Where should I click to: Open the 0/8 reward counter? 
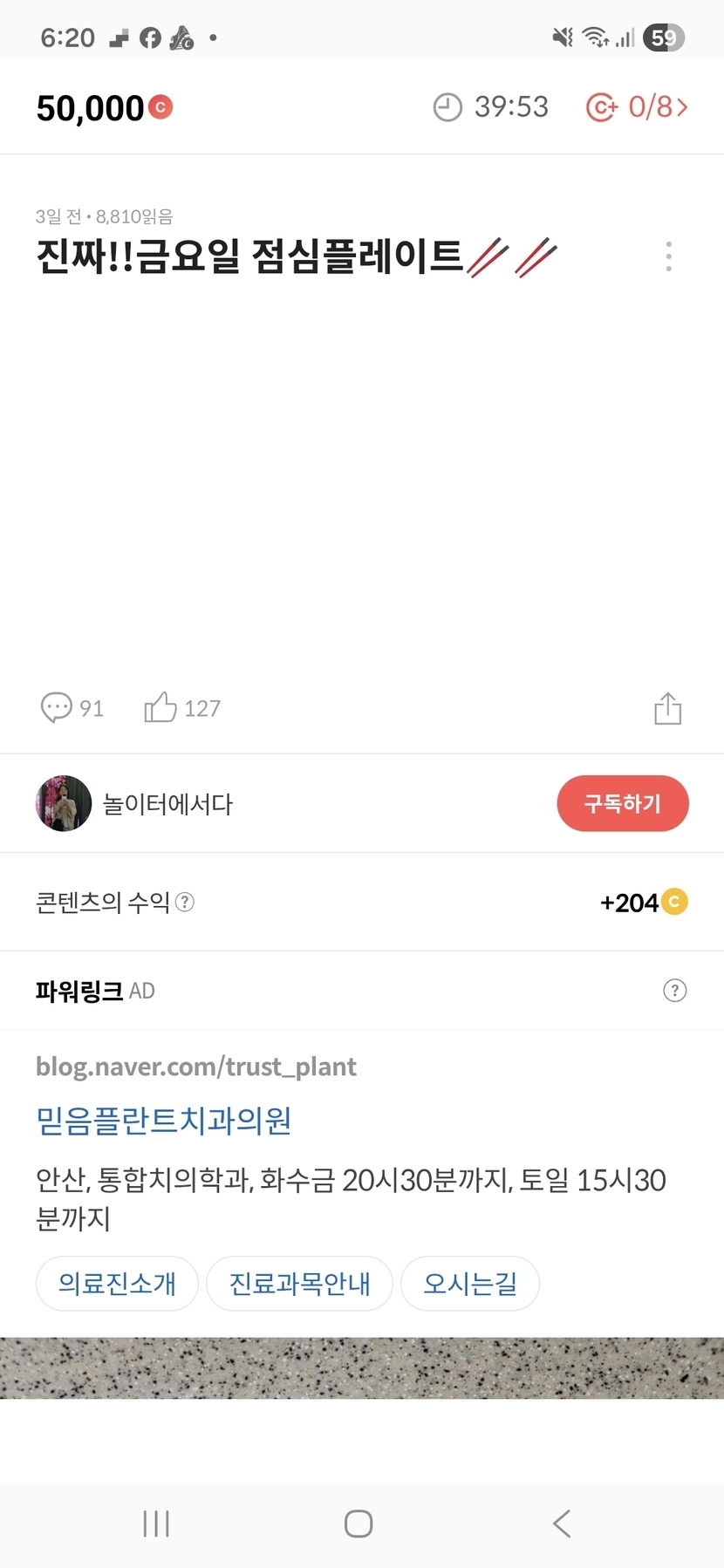click(637, 107)
